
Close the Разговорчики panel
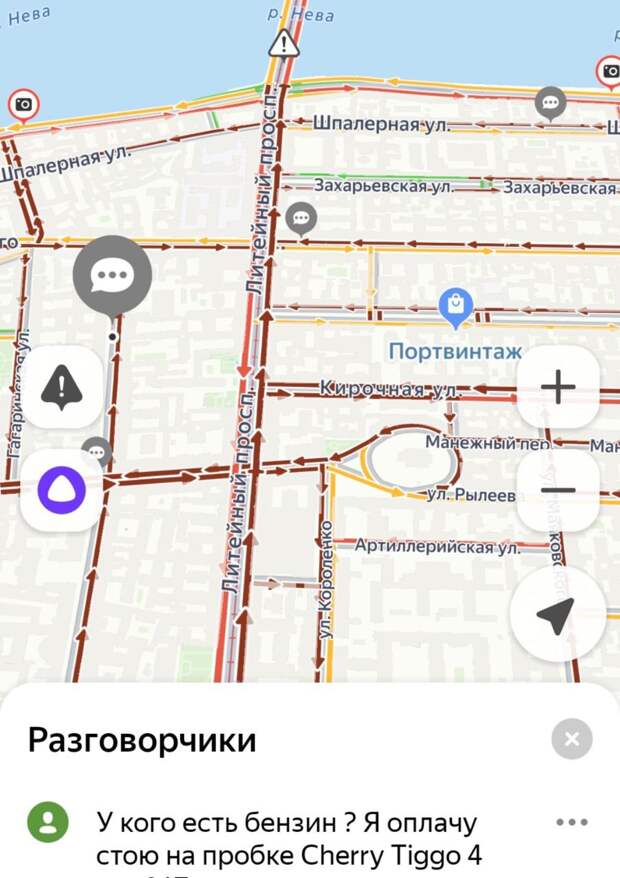571,739
